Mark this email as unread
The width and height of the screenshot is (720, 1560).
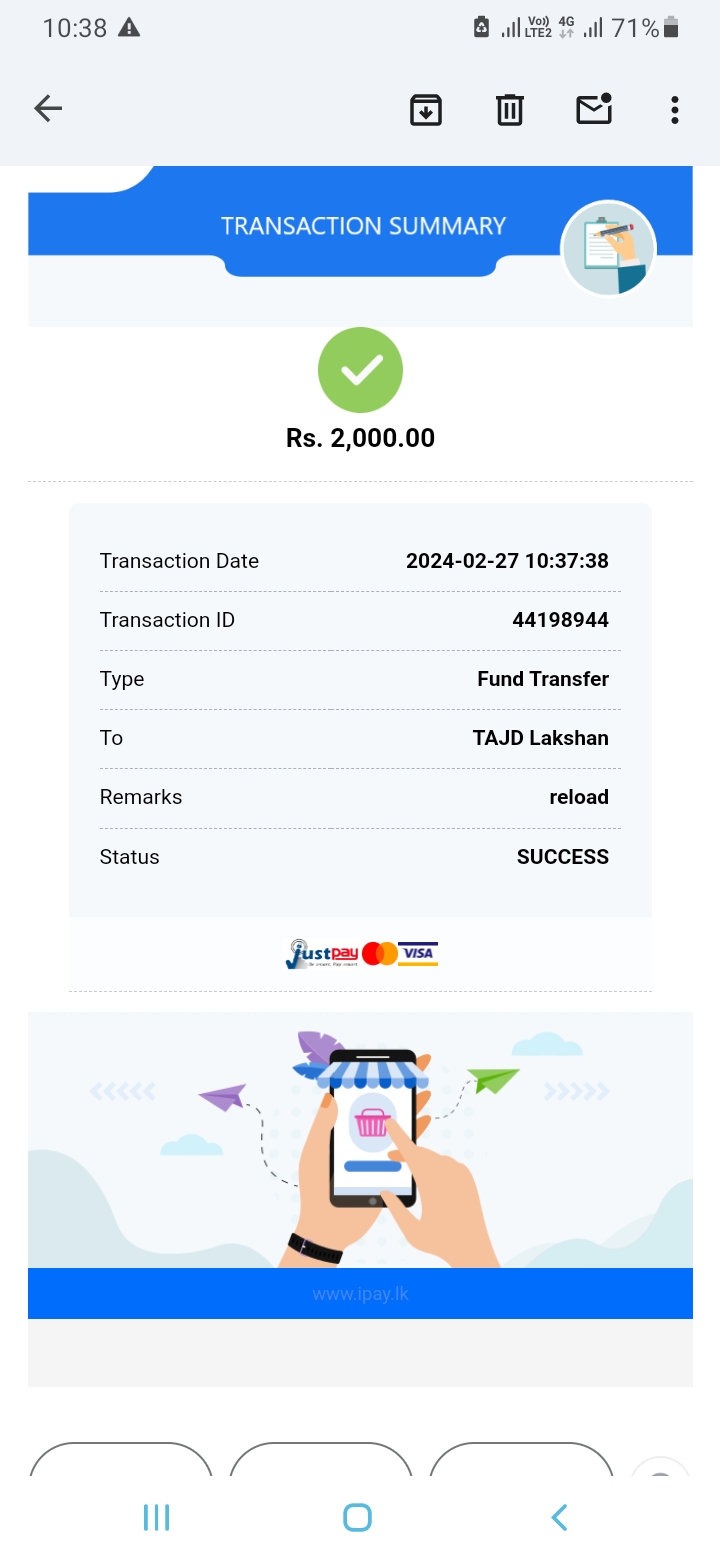point(594,109)
